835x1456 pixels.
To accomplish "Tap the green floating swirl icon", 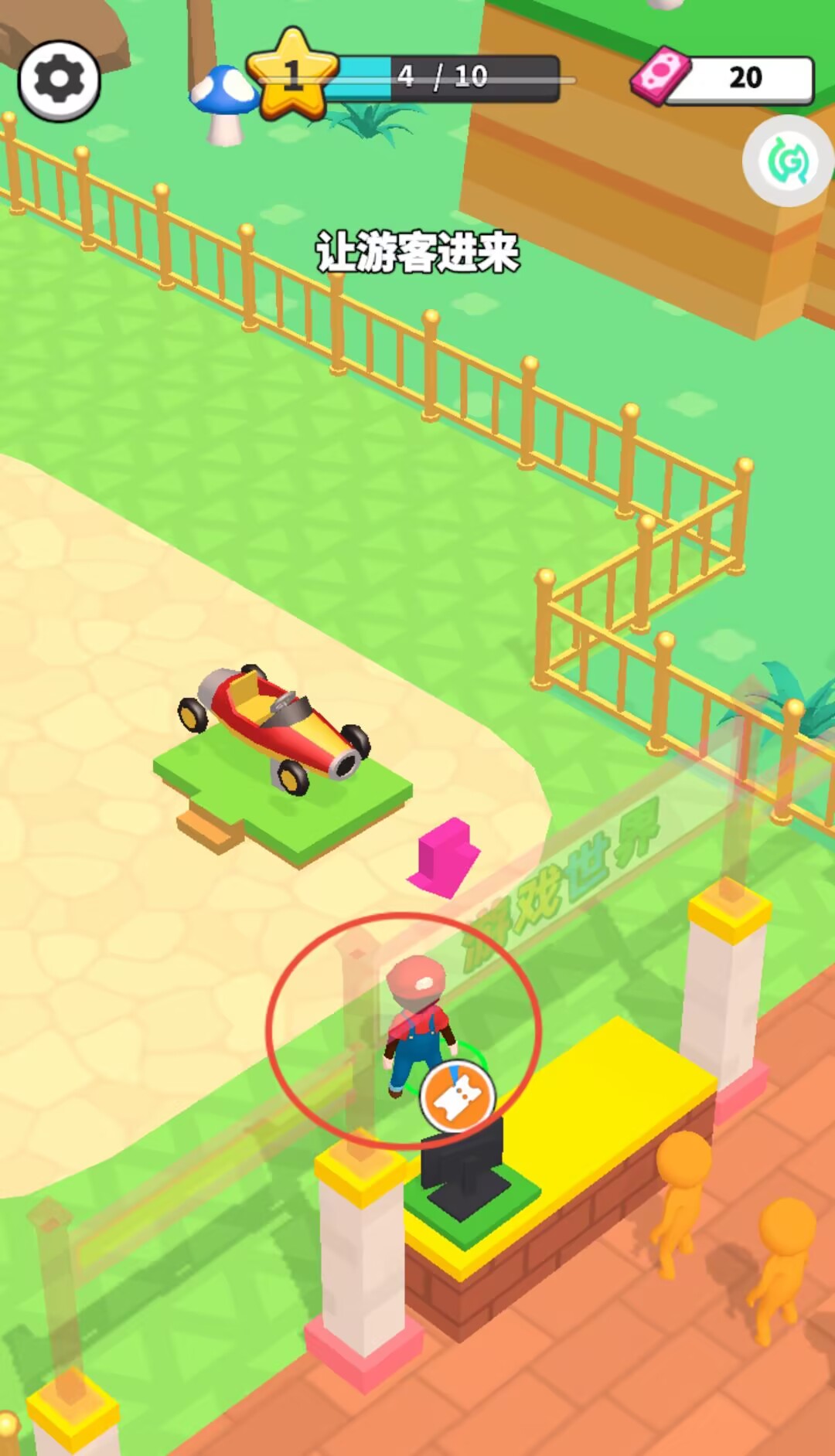I will tap(789, 161).
